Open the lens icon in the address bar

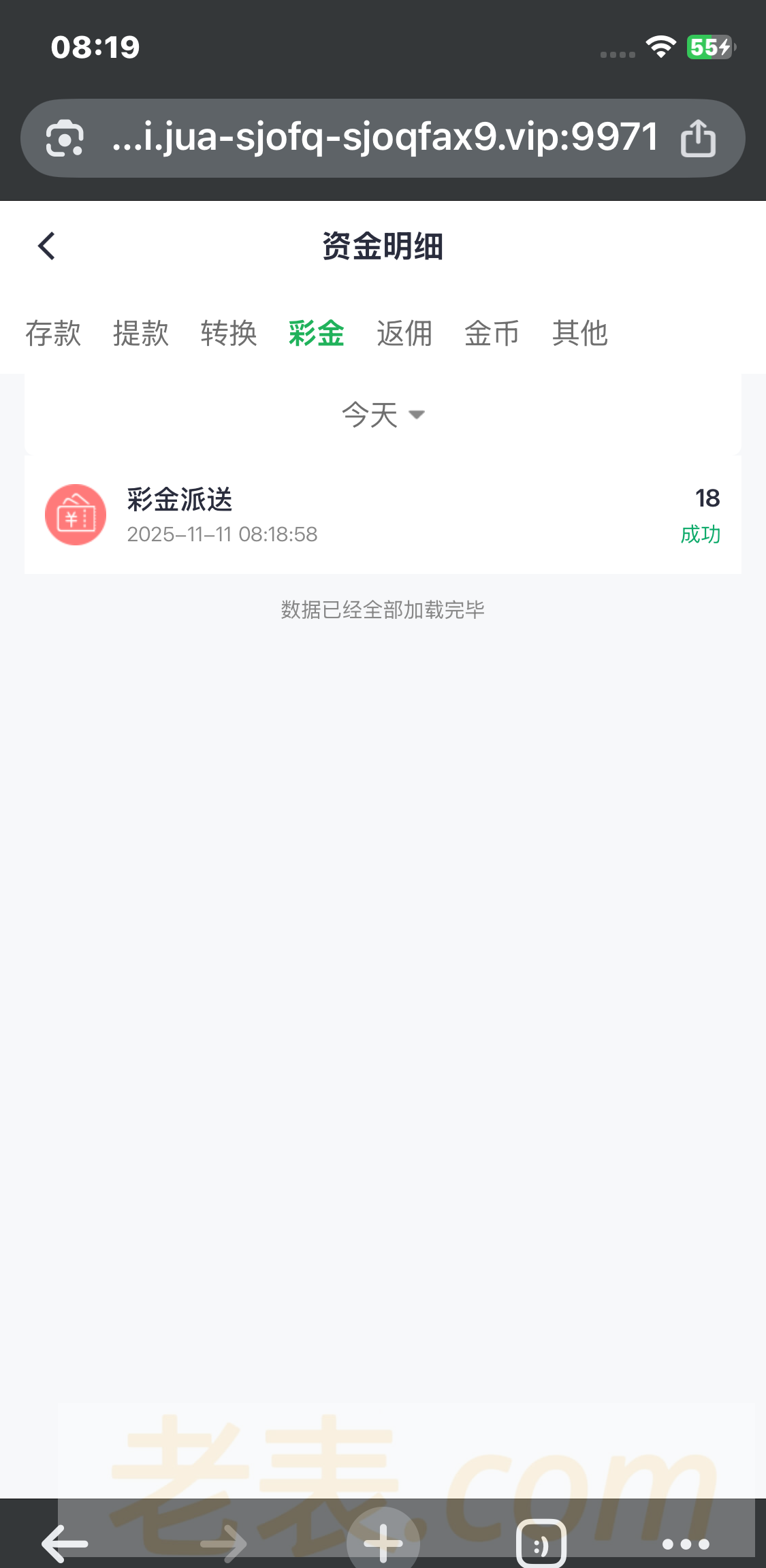coord(65,138)
